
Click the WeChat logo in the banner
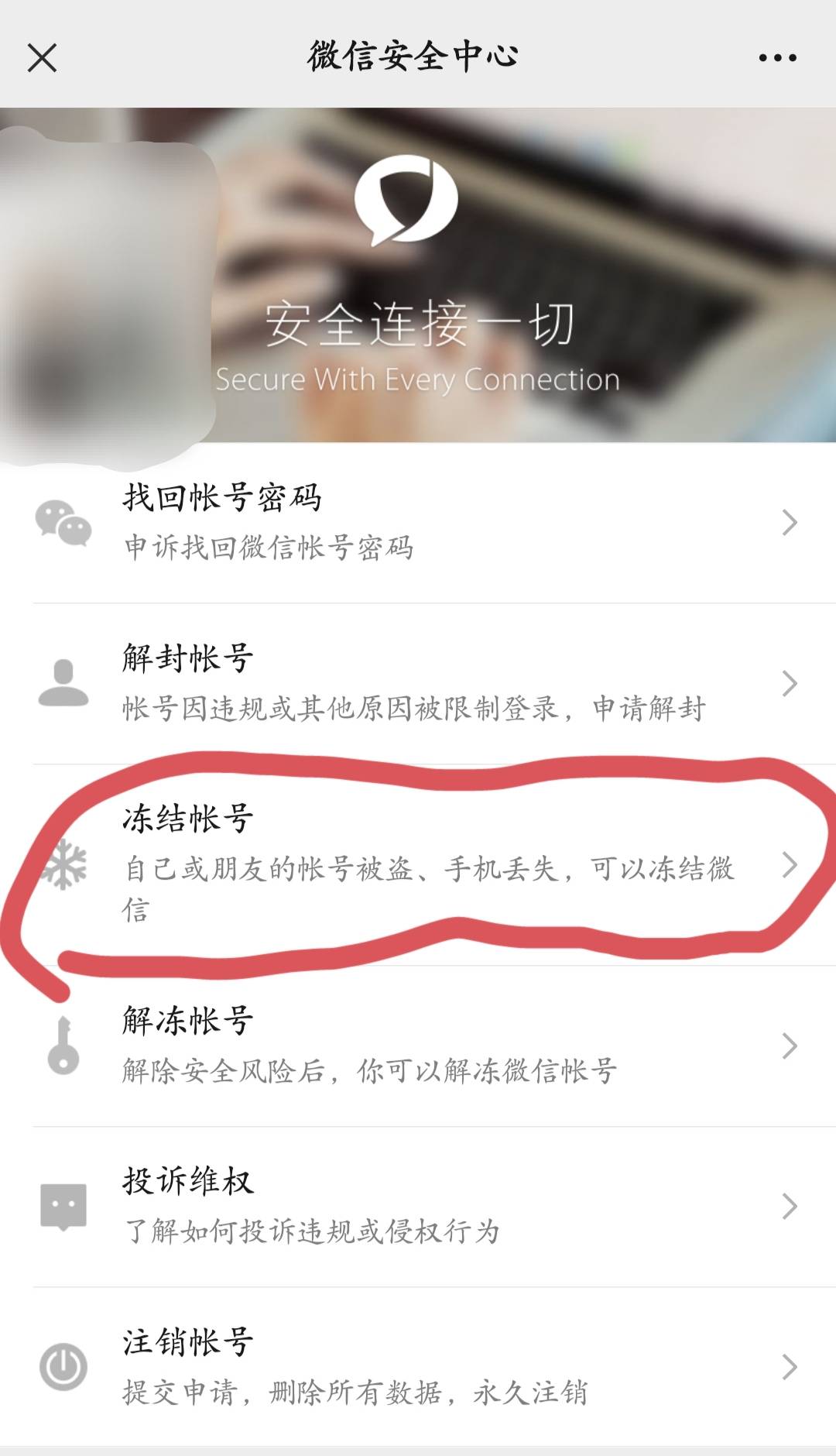409,200
